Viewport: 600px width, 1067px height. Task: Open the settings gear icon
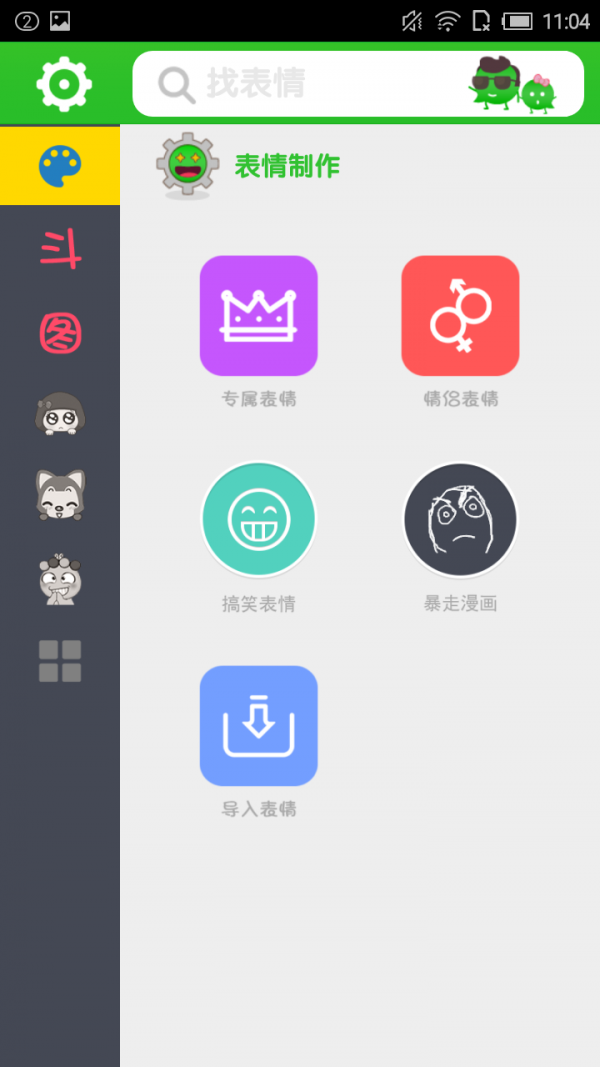point(64,84)
